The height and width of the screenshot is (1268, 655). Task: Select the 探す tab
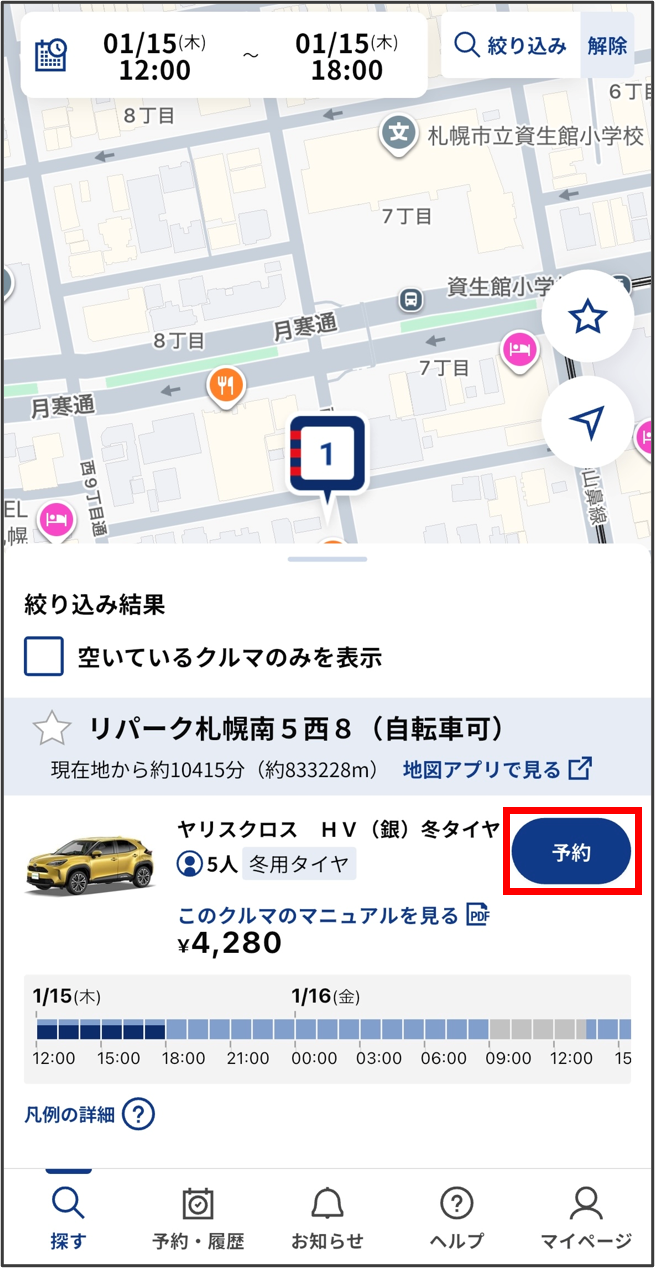(x=68, y=1218)
